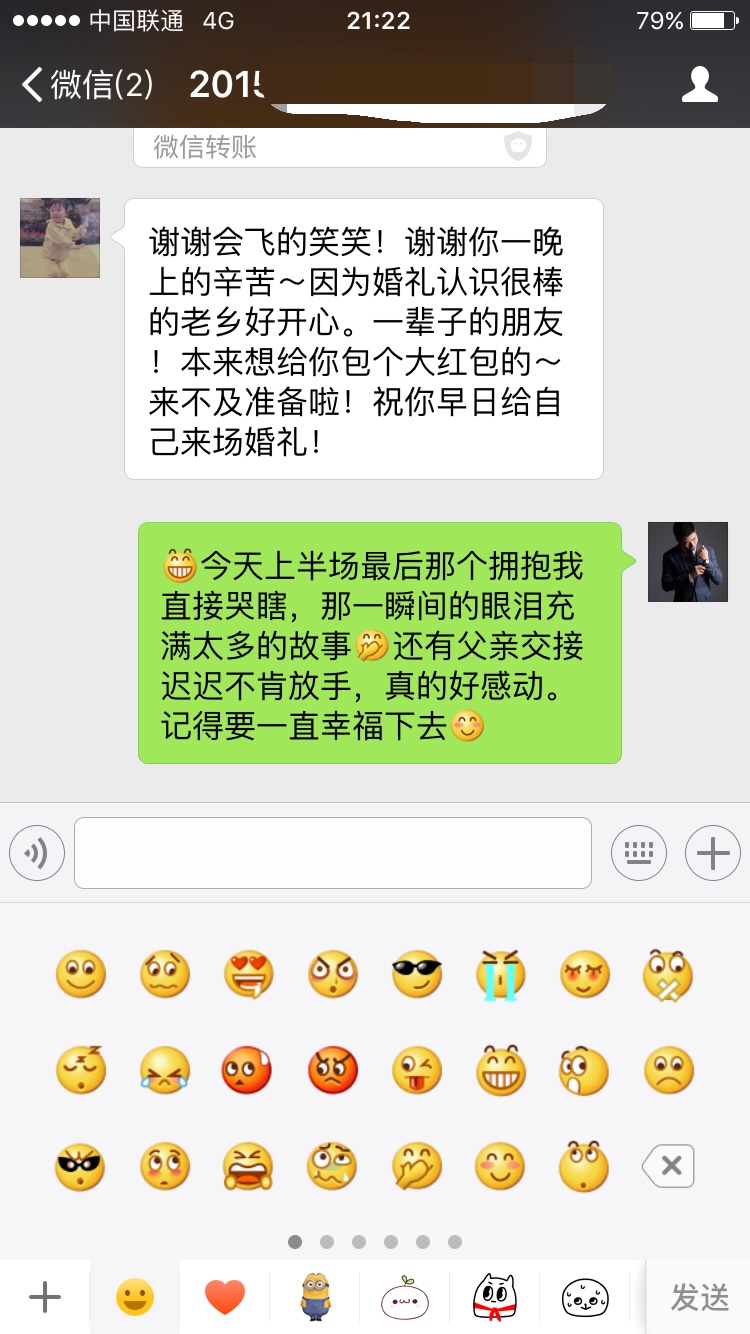Open the attachments plus menu
Viewport: 750px width, 1334px height.
pyautogui.click(x=712, y=853)
